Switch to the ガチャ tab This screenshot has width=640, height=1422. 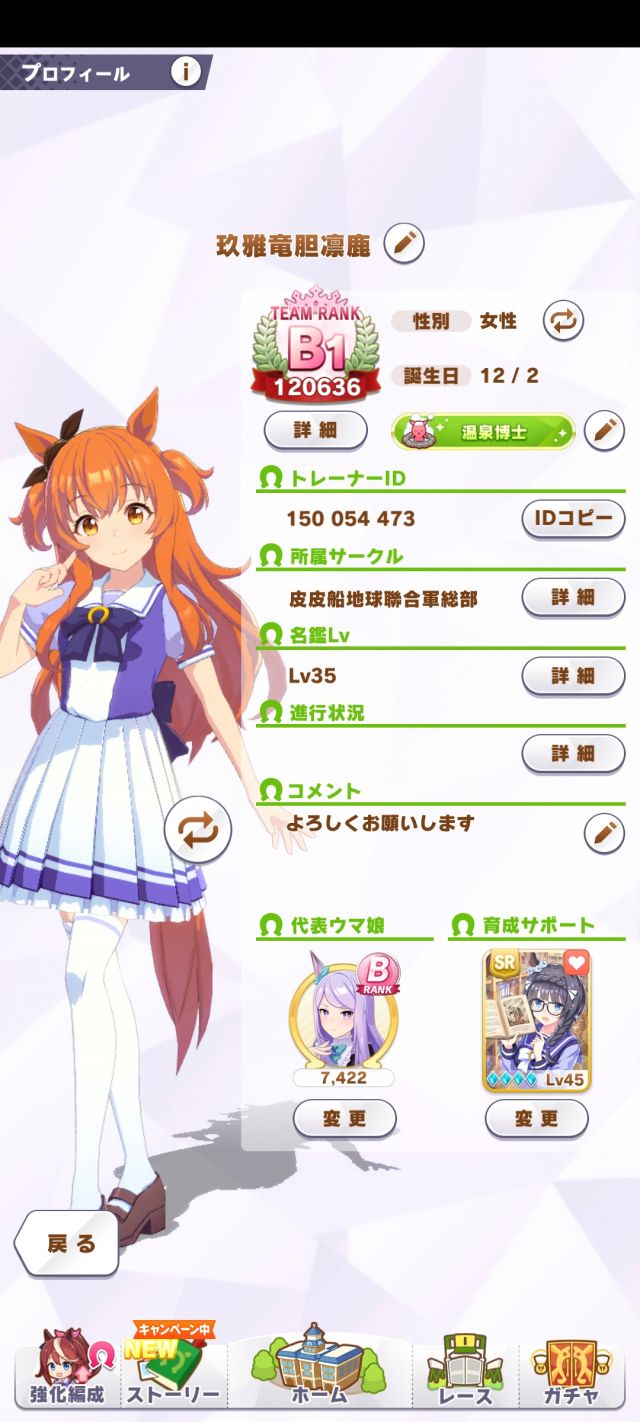571,1367
